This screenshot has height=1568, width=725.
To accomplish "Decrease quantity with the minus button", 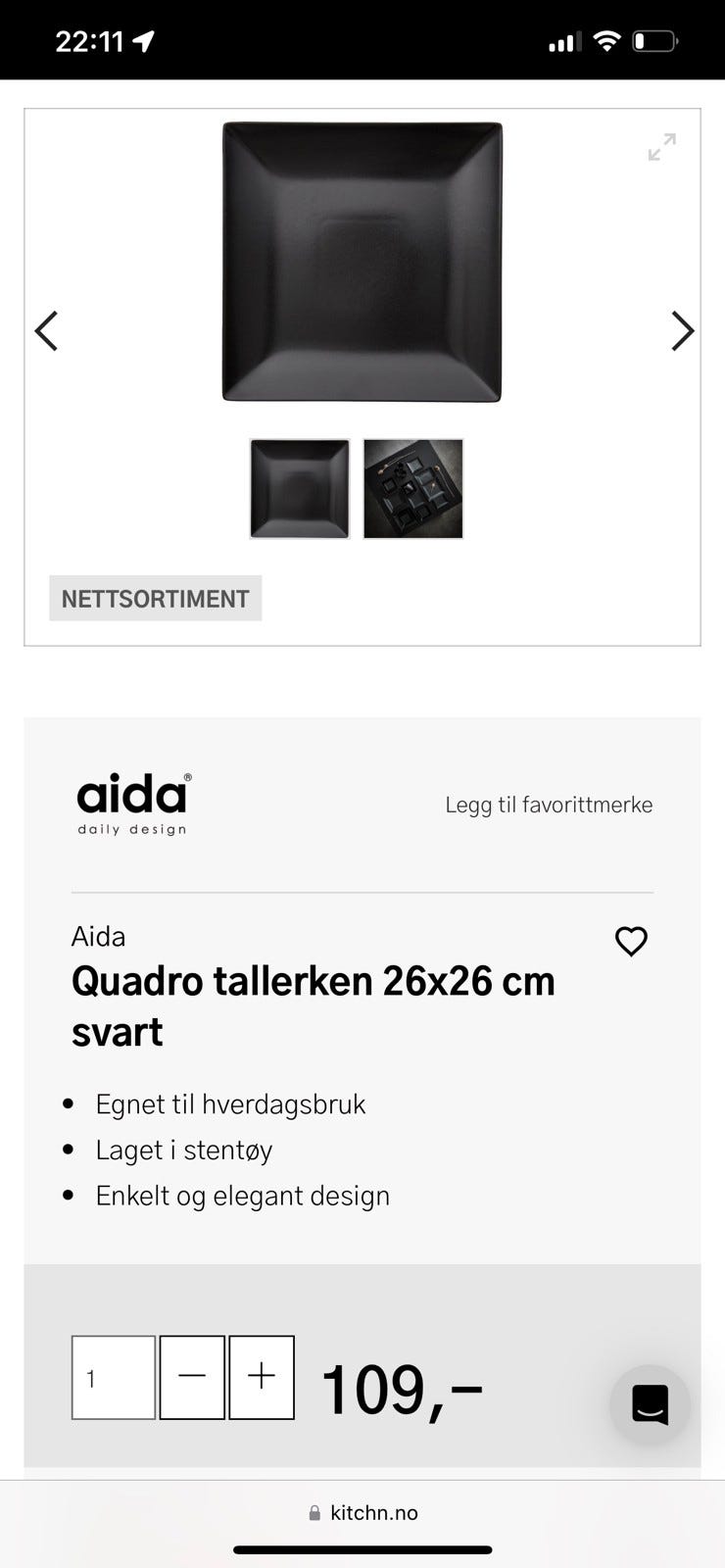I will click(x=191, y=1377).
